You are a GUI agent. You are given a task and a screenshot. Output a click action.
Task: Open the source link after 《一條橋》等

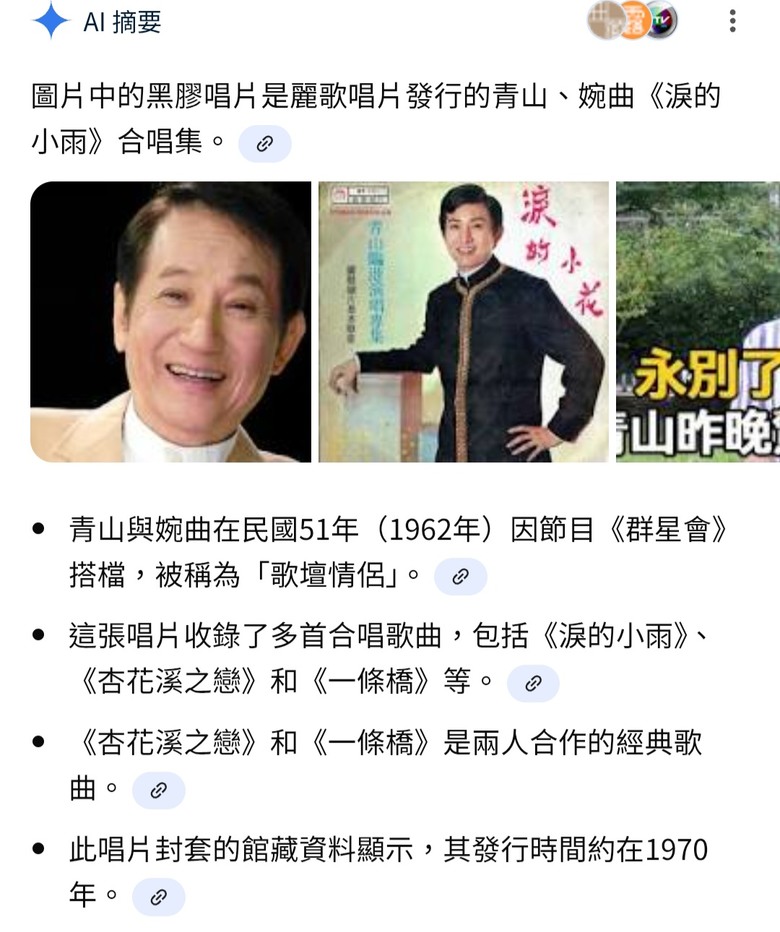pyautogui.click(x=533, y=684)
